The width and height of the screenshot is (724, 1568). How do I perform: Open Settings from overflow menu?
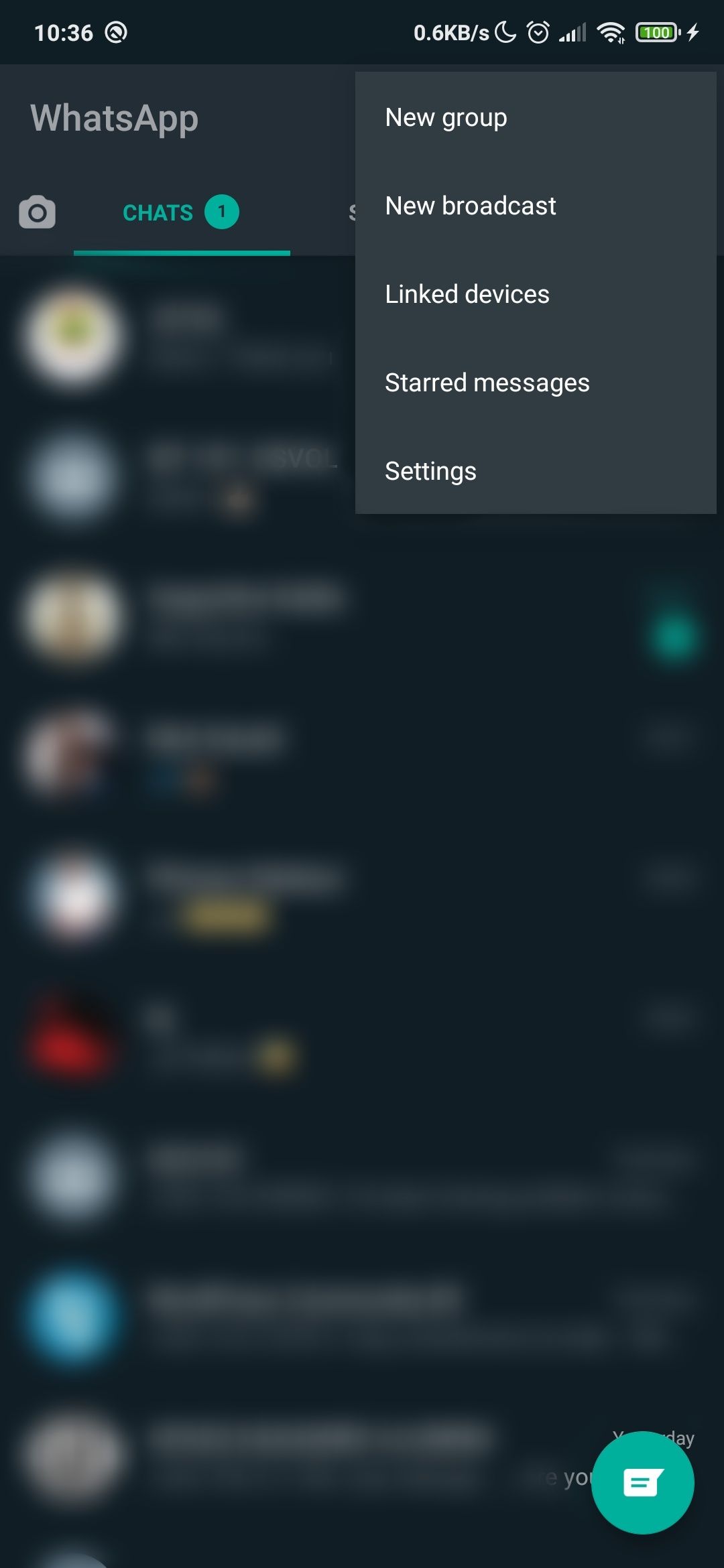pos(431,471)
